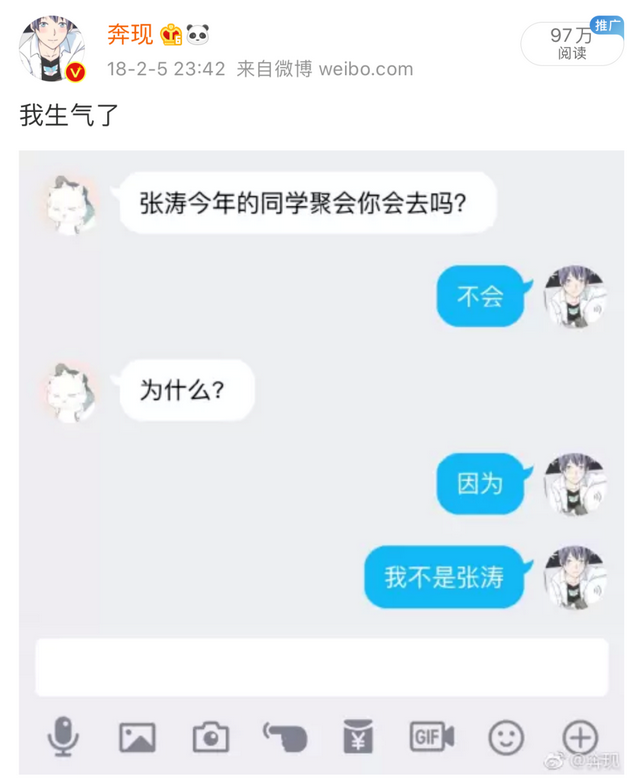Image resolution: width=643 pixels, height=780 pixels.
Task: Open 奔现's profile avatar
Action: [51, 49]
